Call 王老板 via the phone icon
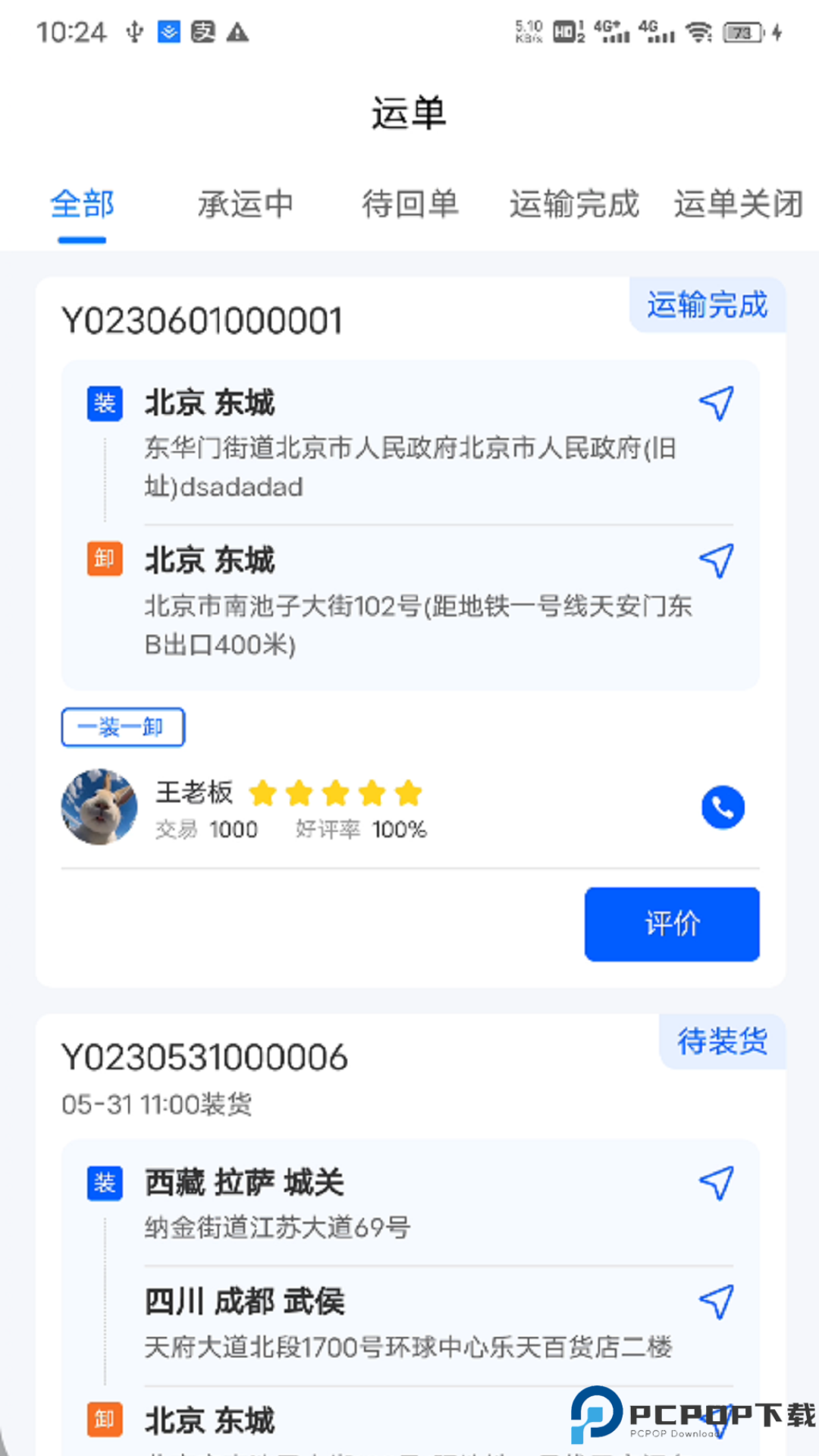 [x=722, y=808]
